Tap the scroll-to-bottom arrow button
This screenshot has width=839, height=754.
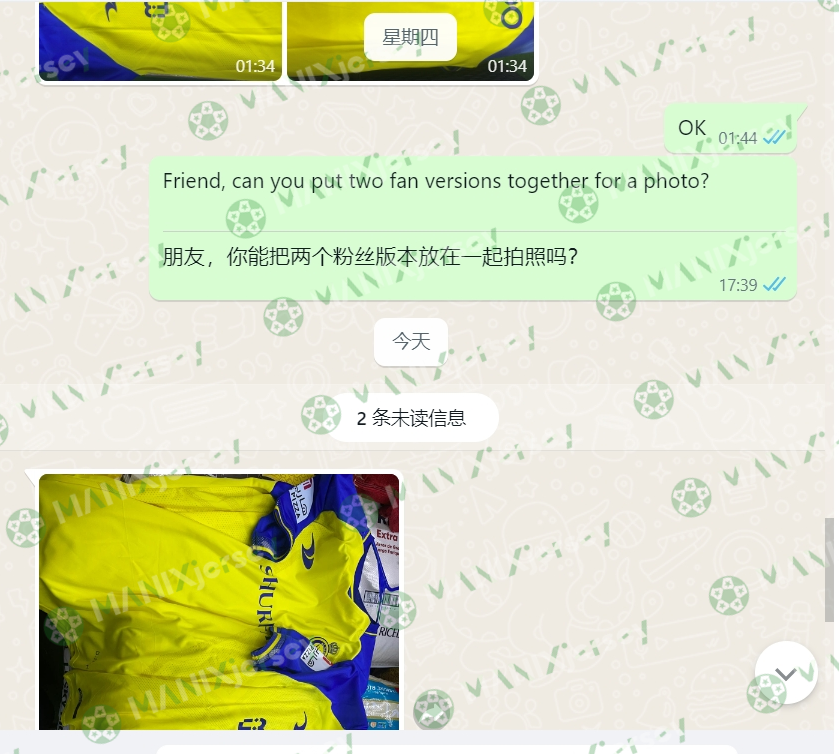coord(786,673)
